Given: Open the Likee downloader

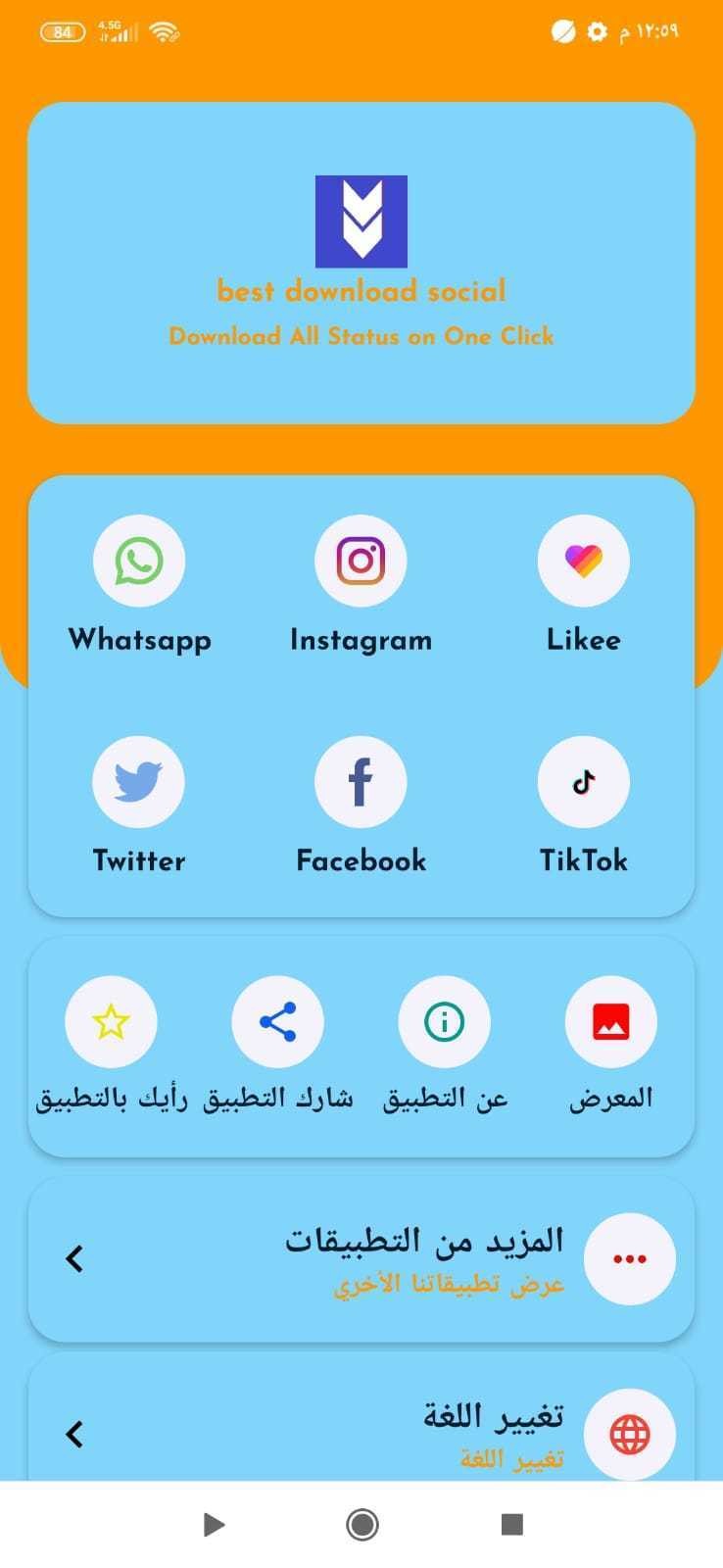Looking at the screenshot, I should coord(583,562).
